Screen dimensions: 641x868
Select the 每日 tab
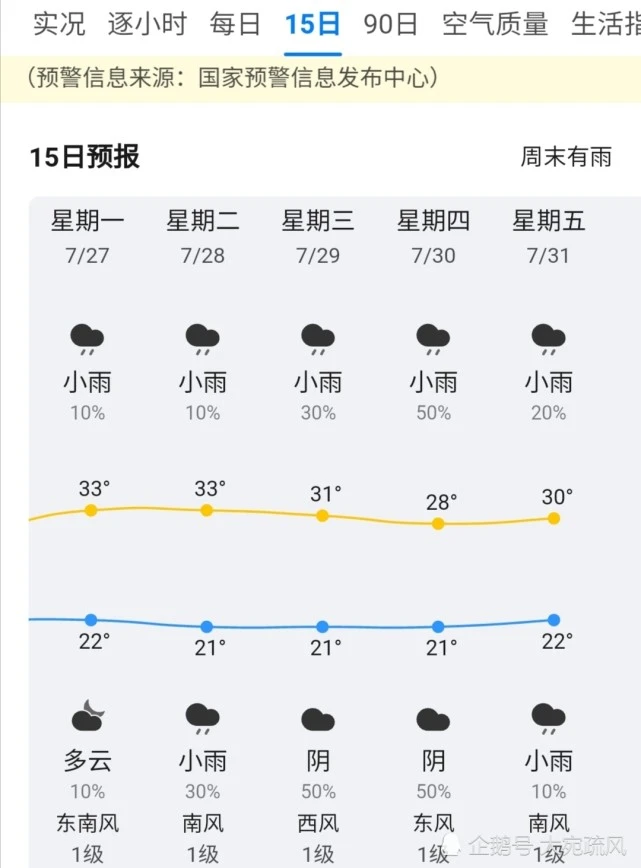235,25
